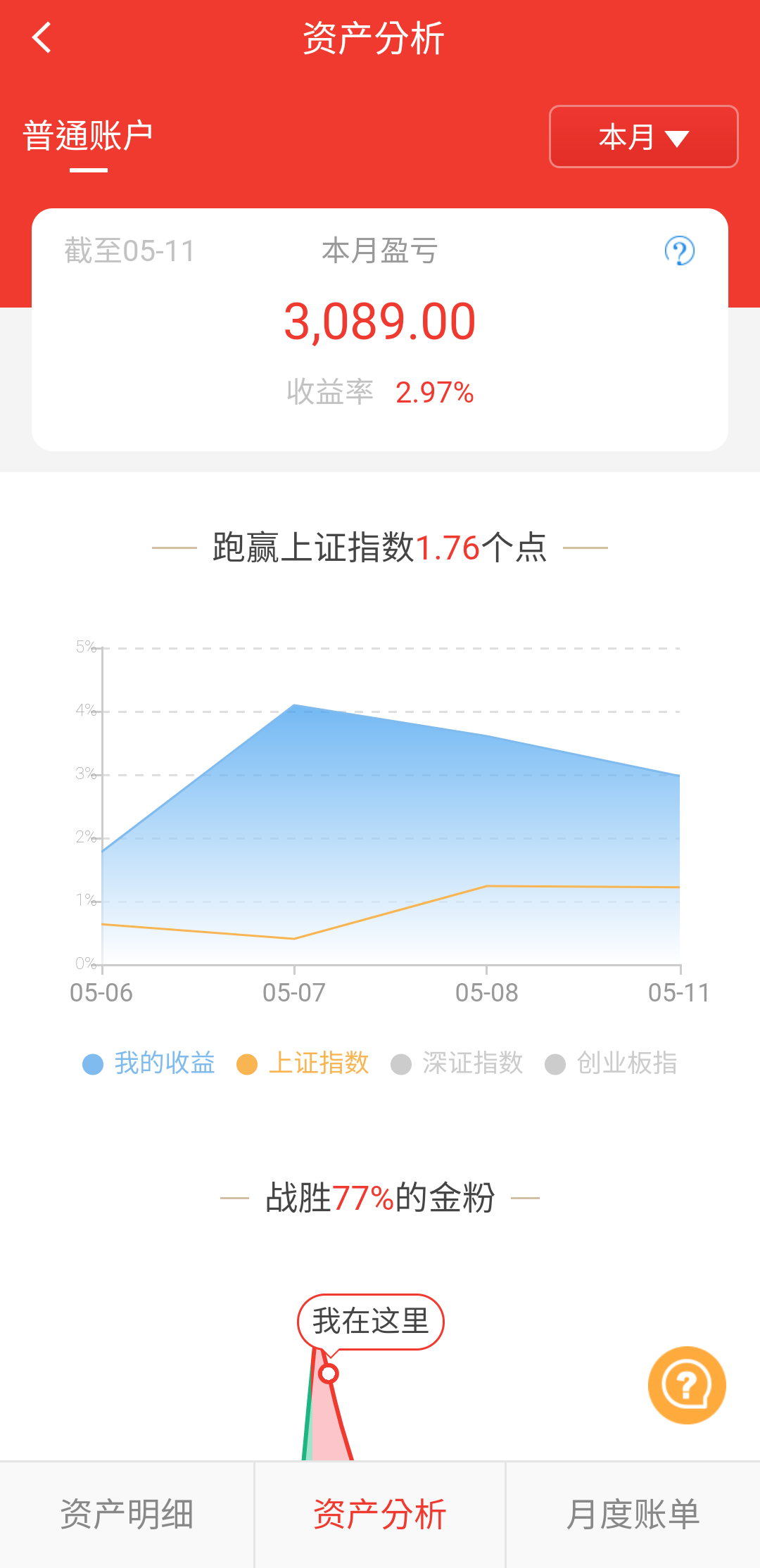Enable the 创业板指 chart line
Image resolution: width=760 pixels, height=1568 pixels.
[x=612, y=1063]
